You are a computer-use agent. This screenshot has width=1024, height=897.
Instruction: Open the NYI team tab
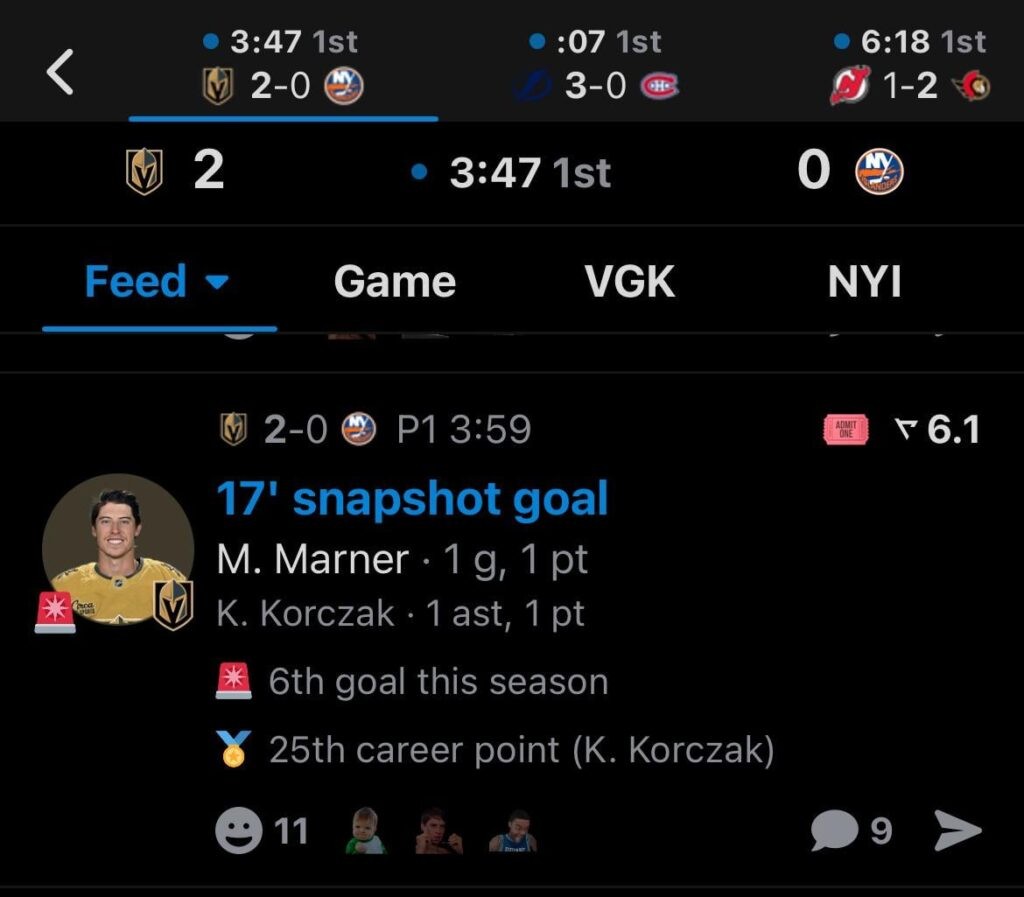pos(865,283)
